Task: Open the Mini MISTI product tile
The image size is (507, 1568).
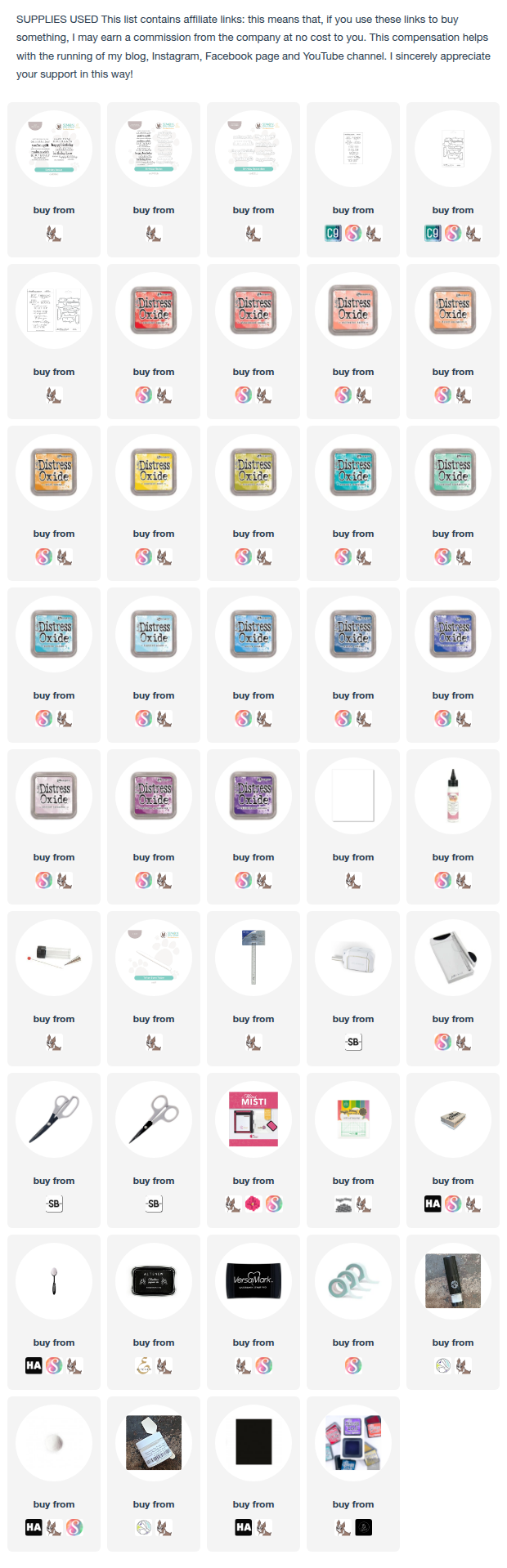Action: coord(253,1119)
